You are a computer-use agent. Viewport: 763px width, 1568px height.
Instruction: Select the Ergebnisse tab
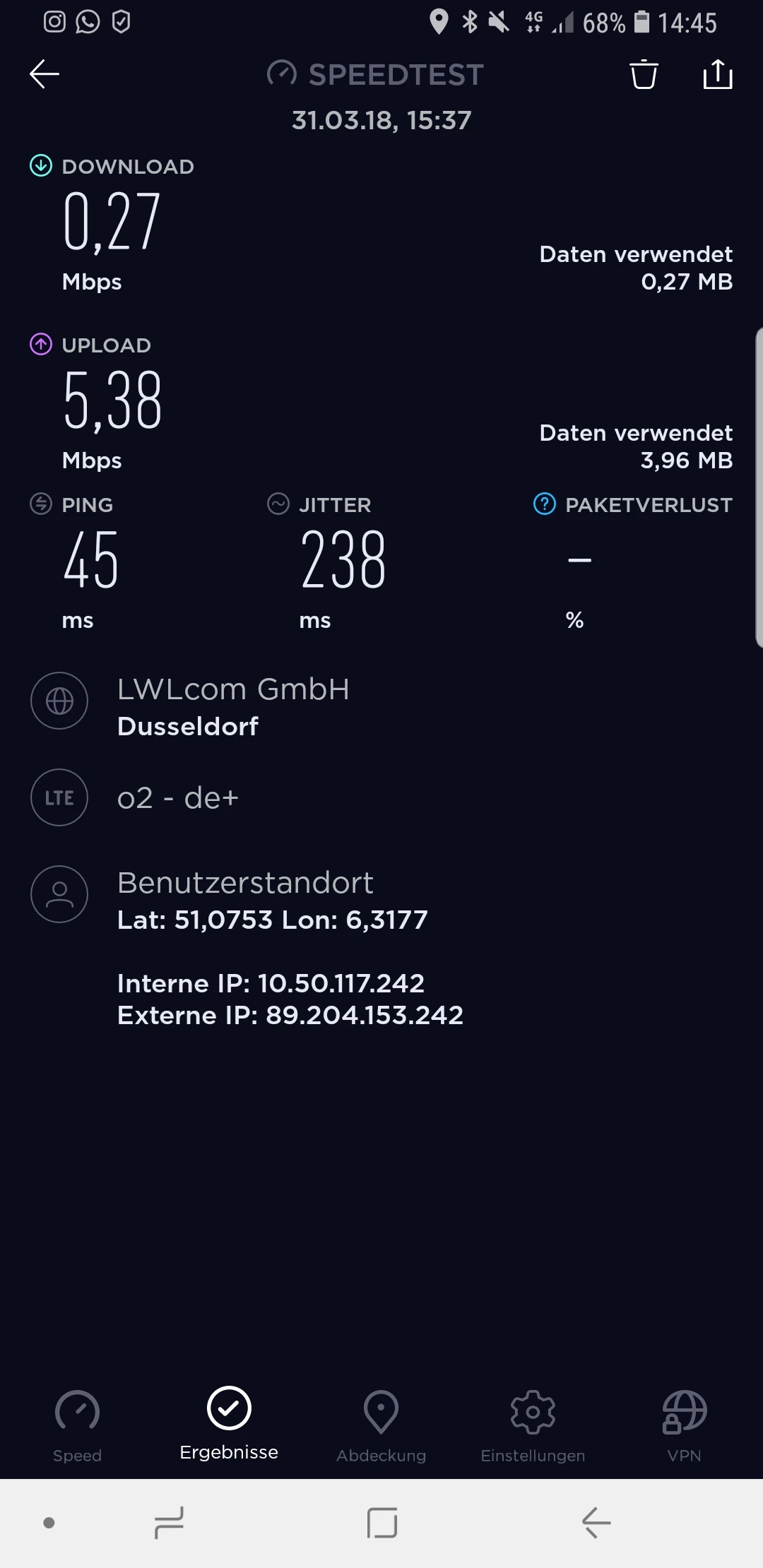229,1423
